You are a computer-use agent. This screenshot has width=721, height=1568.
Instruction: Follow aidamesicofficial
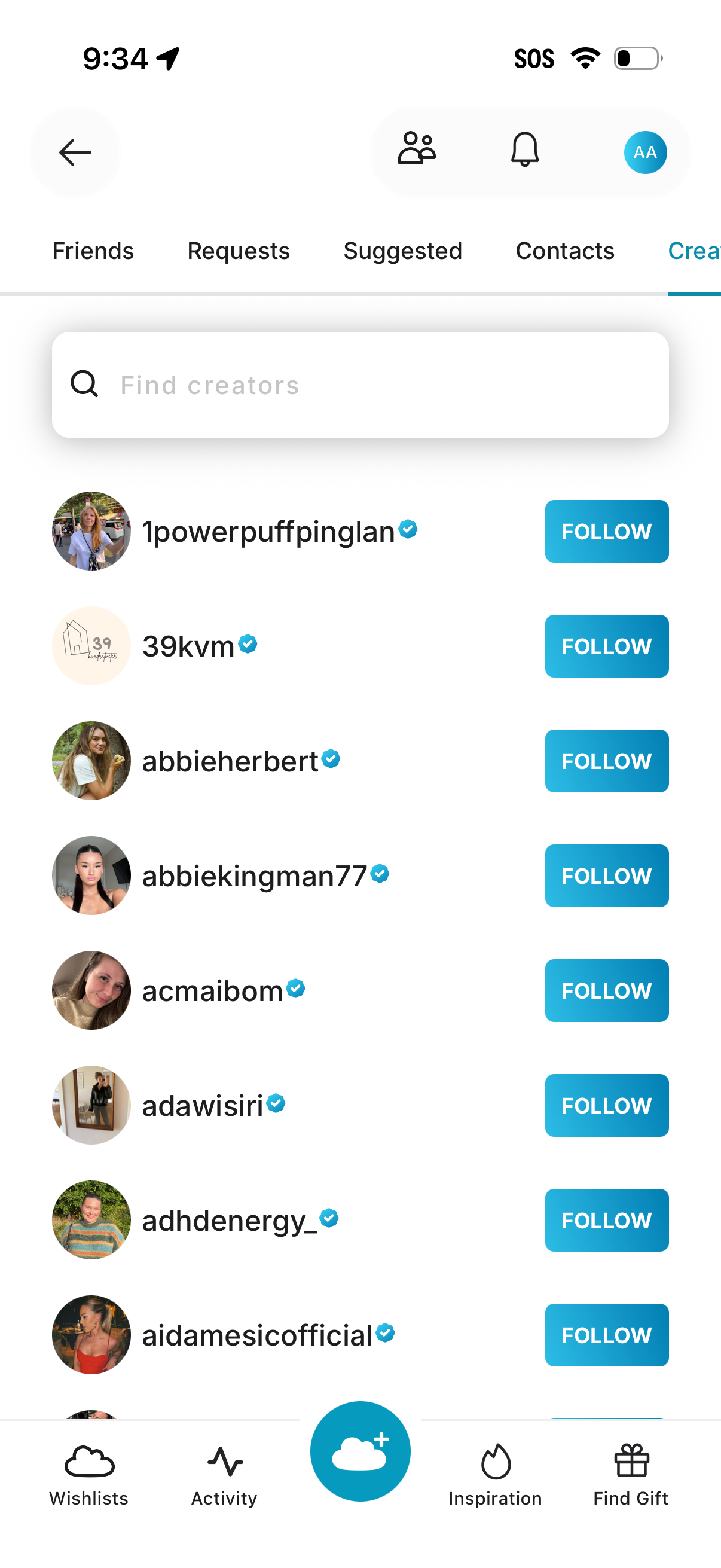(606, 1335)
